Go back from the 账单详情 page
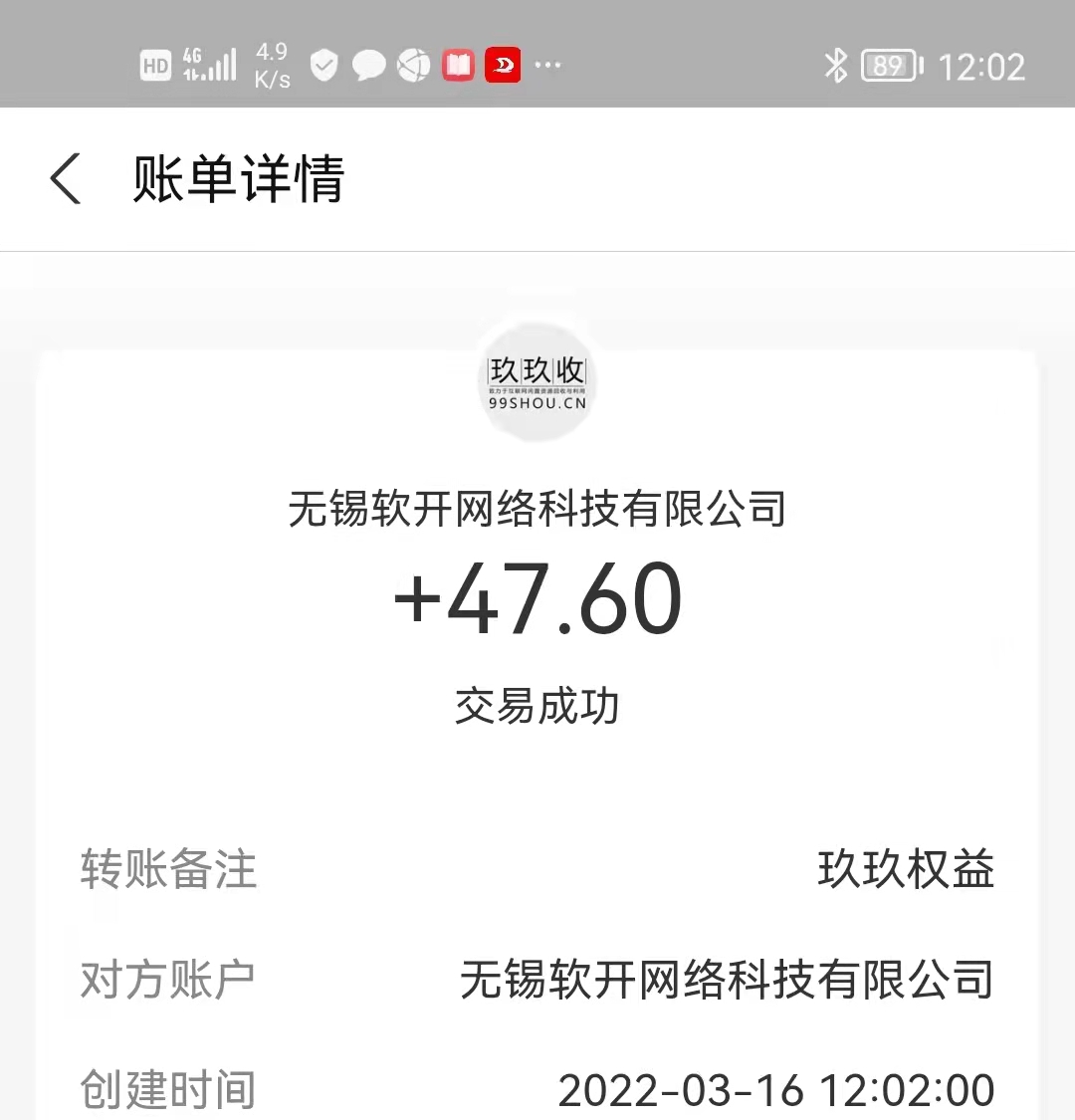The width and height of the screenshot is (1075, 1120). coord(66,180)
